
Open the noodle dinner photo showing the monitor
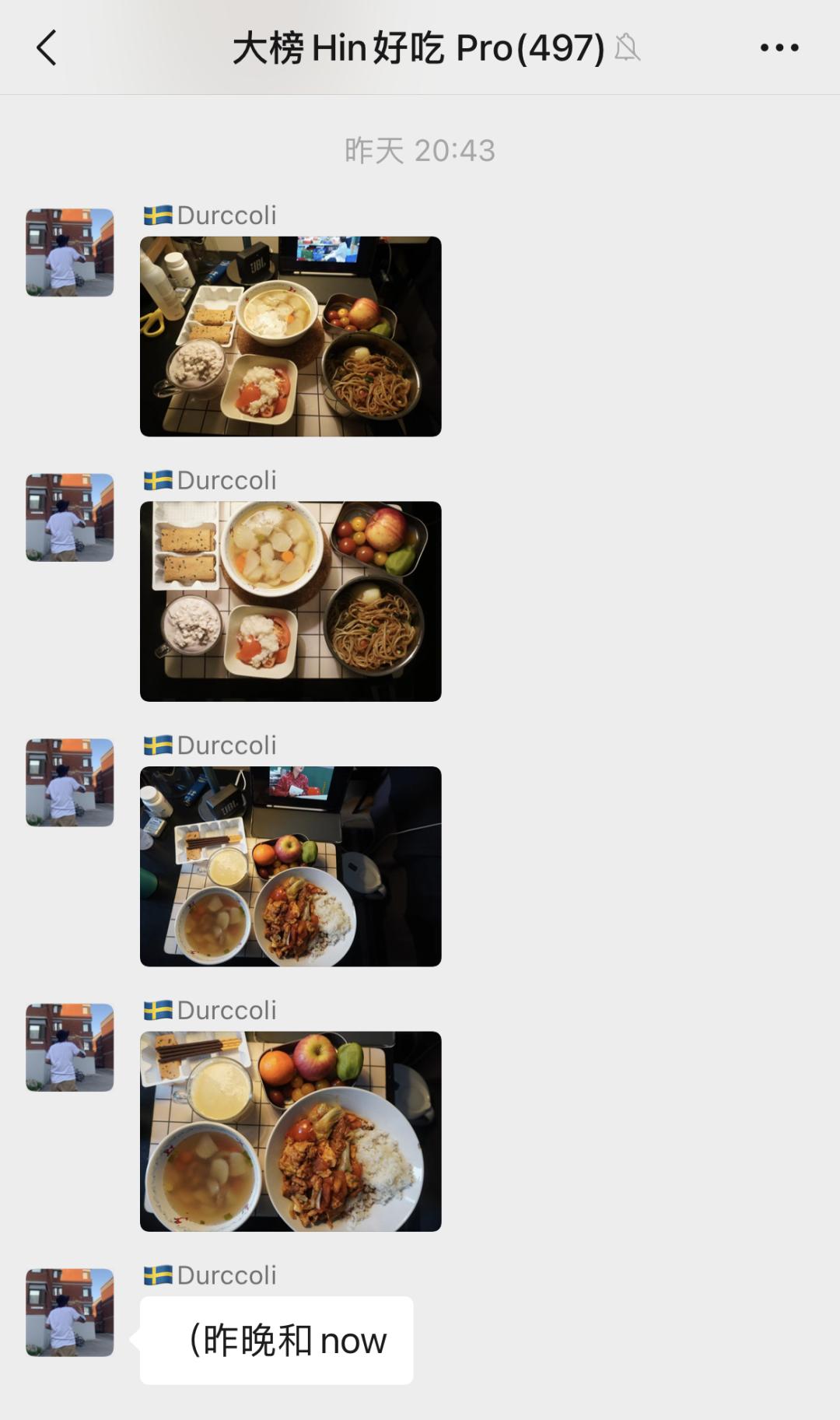tap(290, 336)
